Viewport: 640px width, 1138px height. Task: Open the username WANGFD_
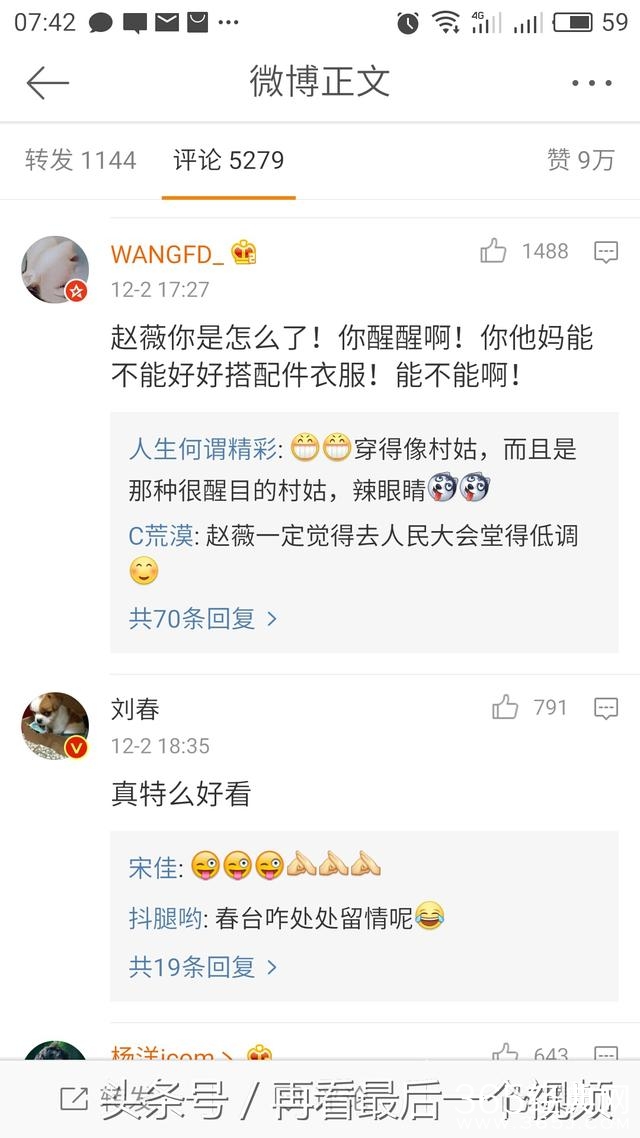[x=167, y=254]
